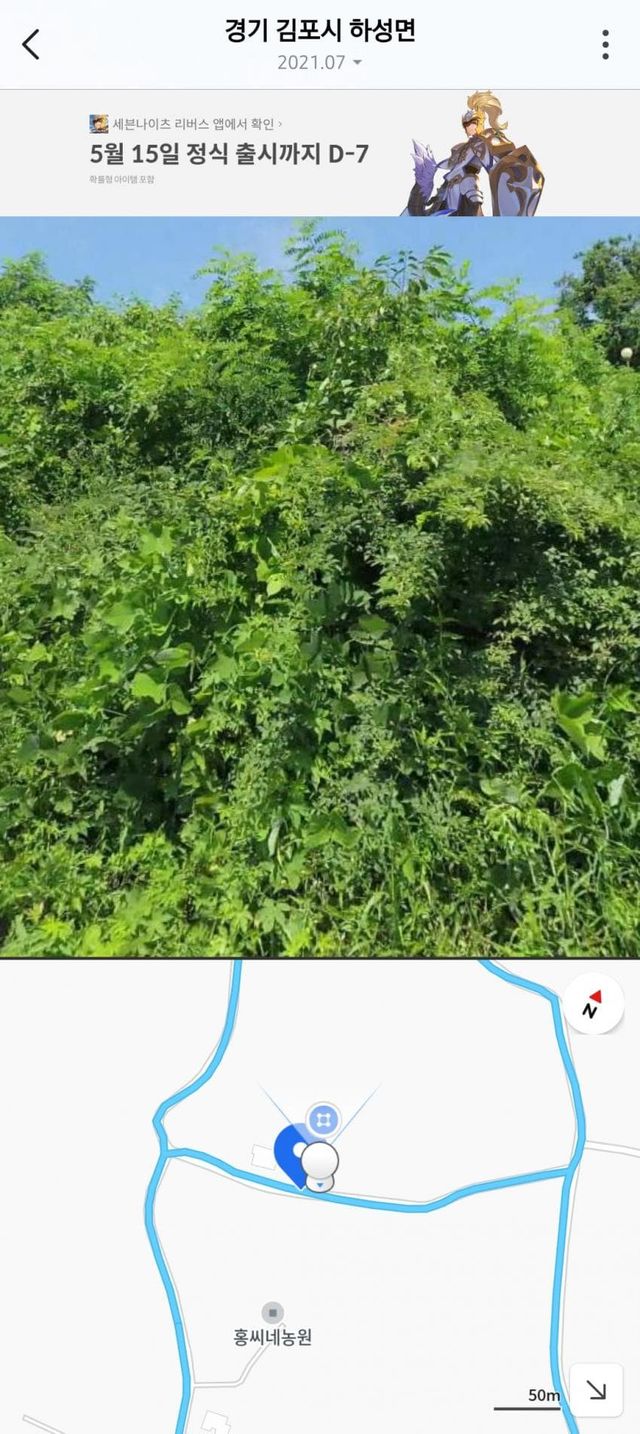Open the 세븐나이츠 리버스 ad banner
This screenshot has width=640, height=1434.
pos(320,153)
